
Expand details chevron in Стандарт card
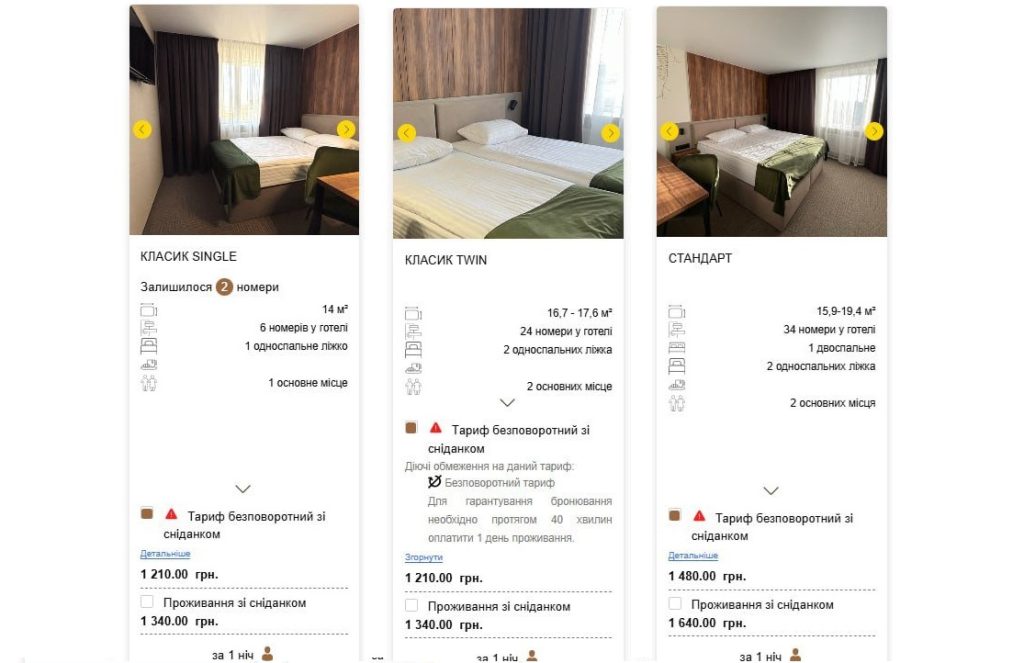coord(771,491)
